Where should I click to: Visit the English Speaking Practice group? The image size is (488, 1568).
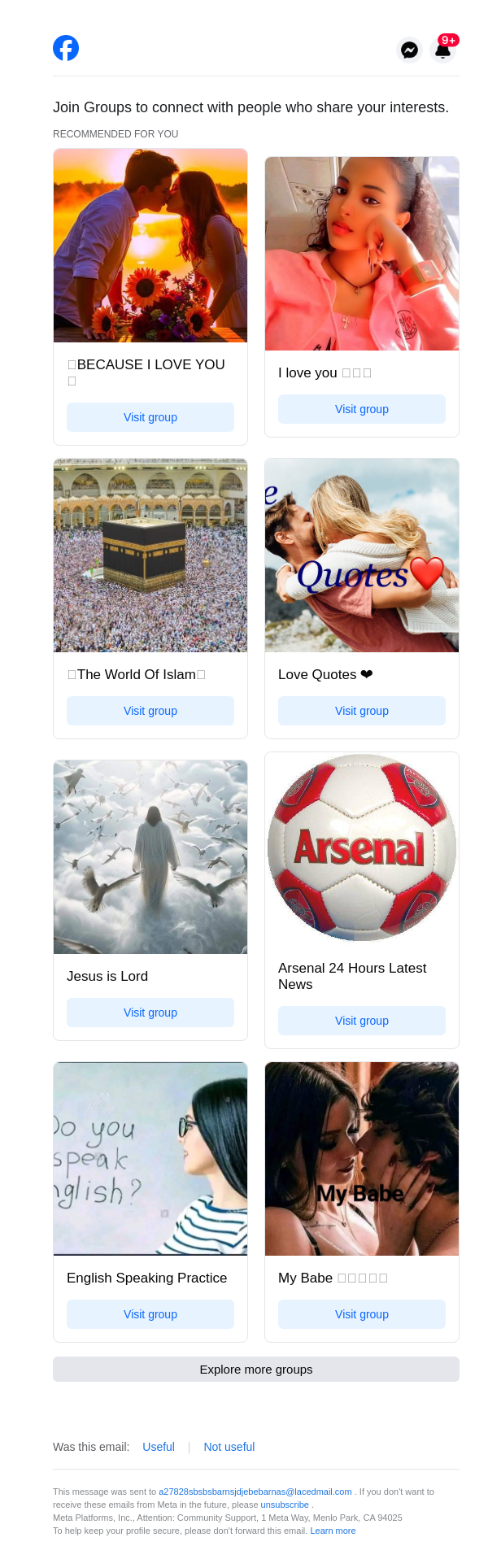click(x=150, y=1314)
